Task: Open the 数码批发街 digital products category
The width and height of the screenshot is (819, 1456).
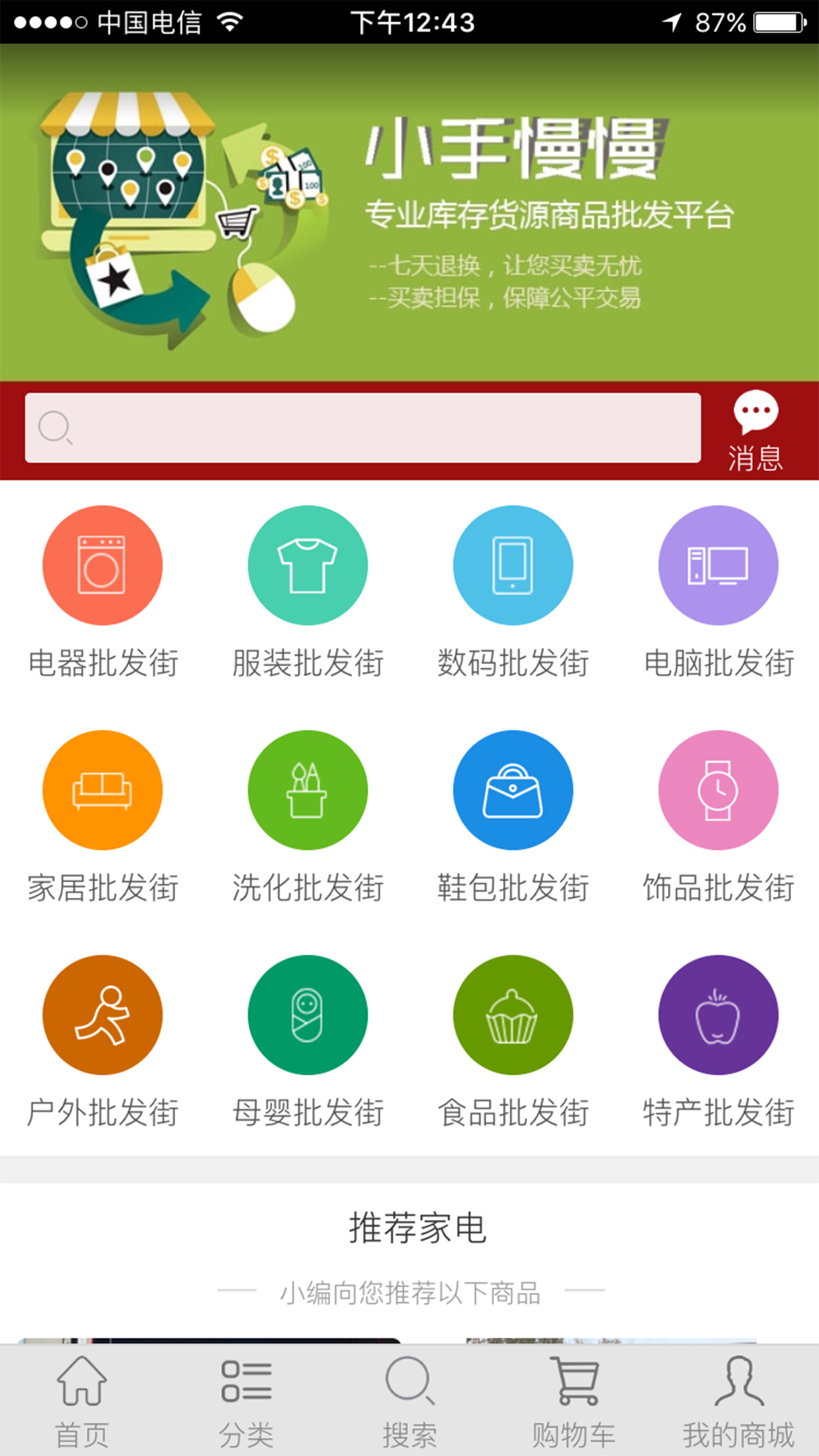Action: coord(513,564)
